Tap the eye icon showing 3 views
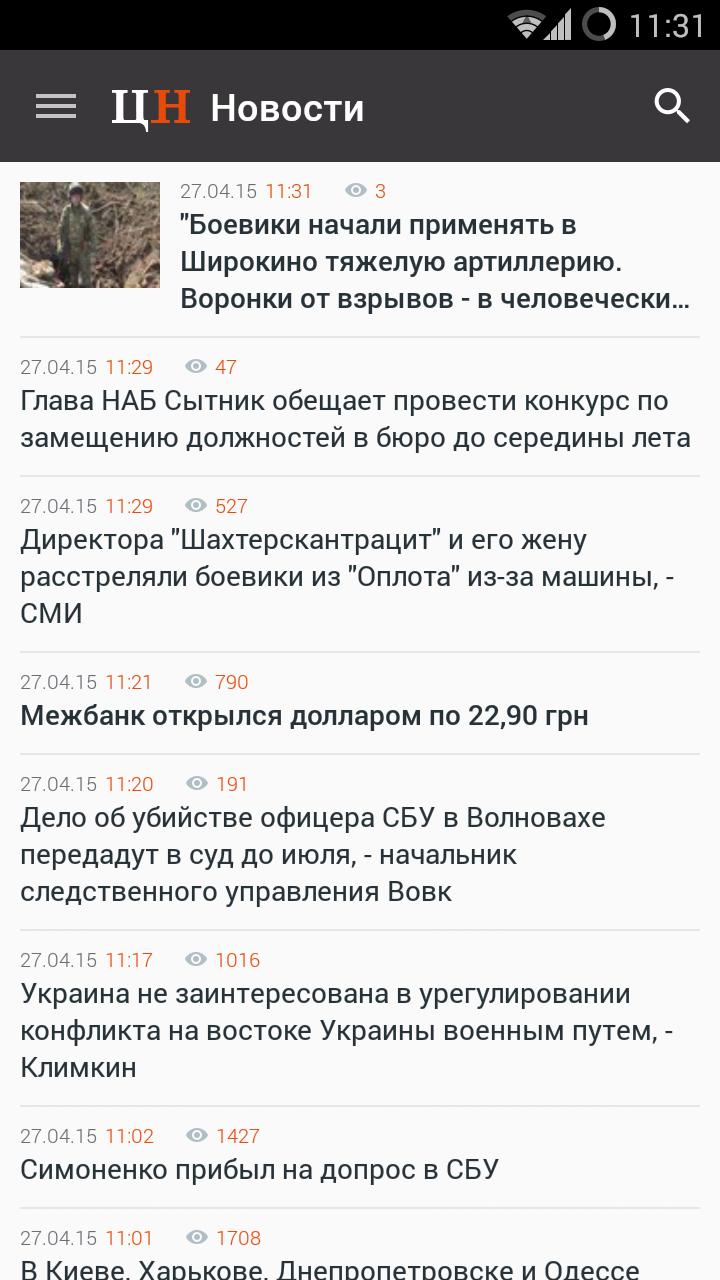Screen dimensions: 720x1280 click(x=351, y=190)
